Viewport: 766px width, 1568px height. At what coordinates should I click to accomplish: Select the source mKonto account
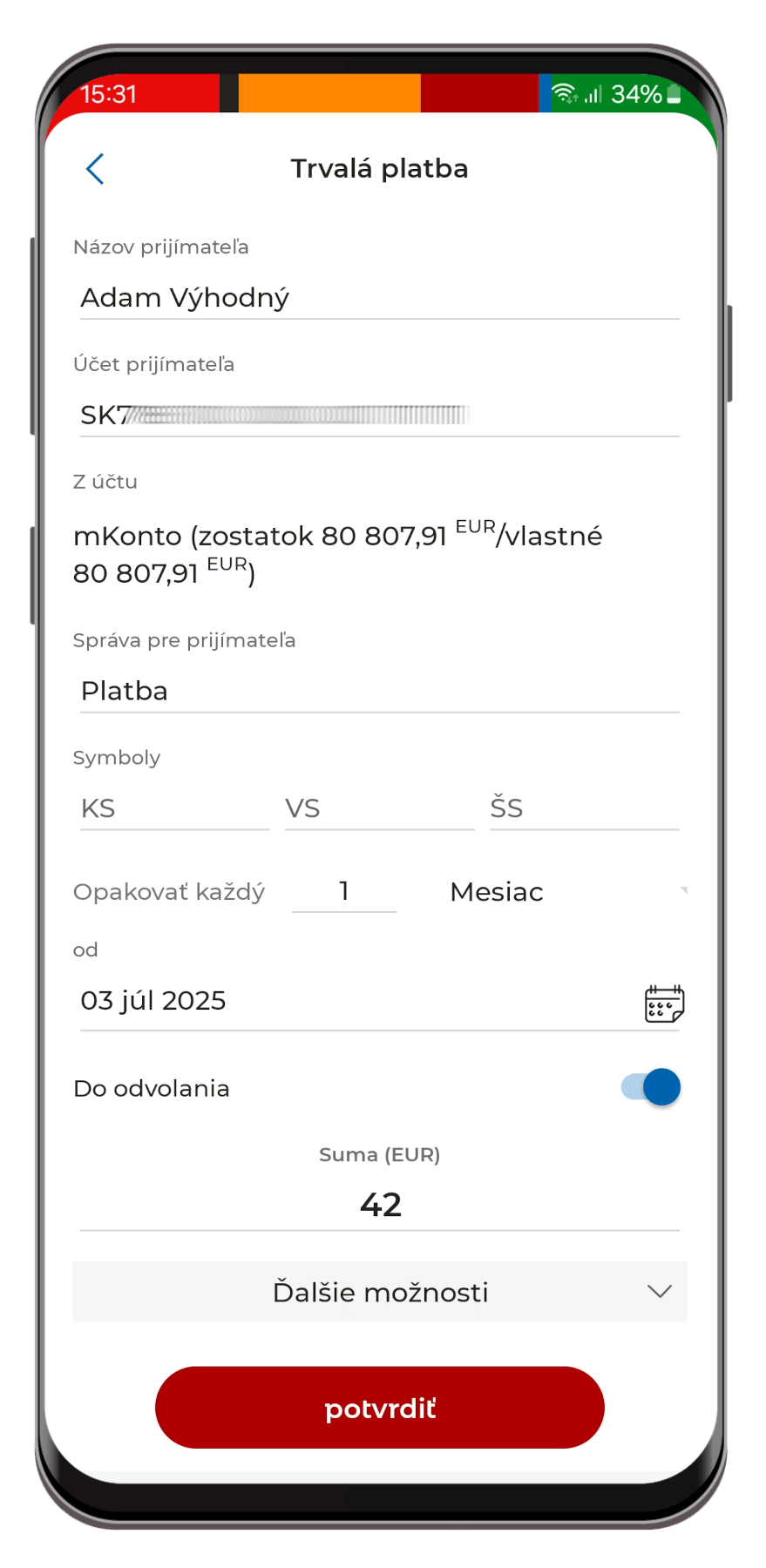tap(338, 554)
